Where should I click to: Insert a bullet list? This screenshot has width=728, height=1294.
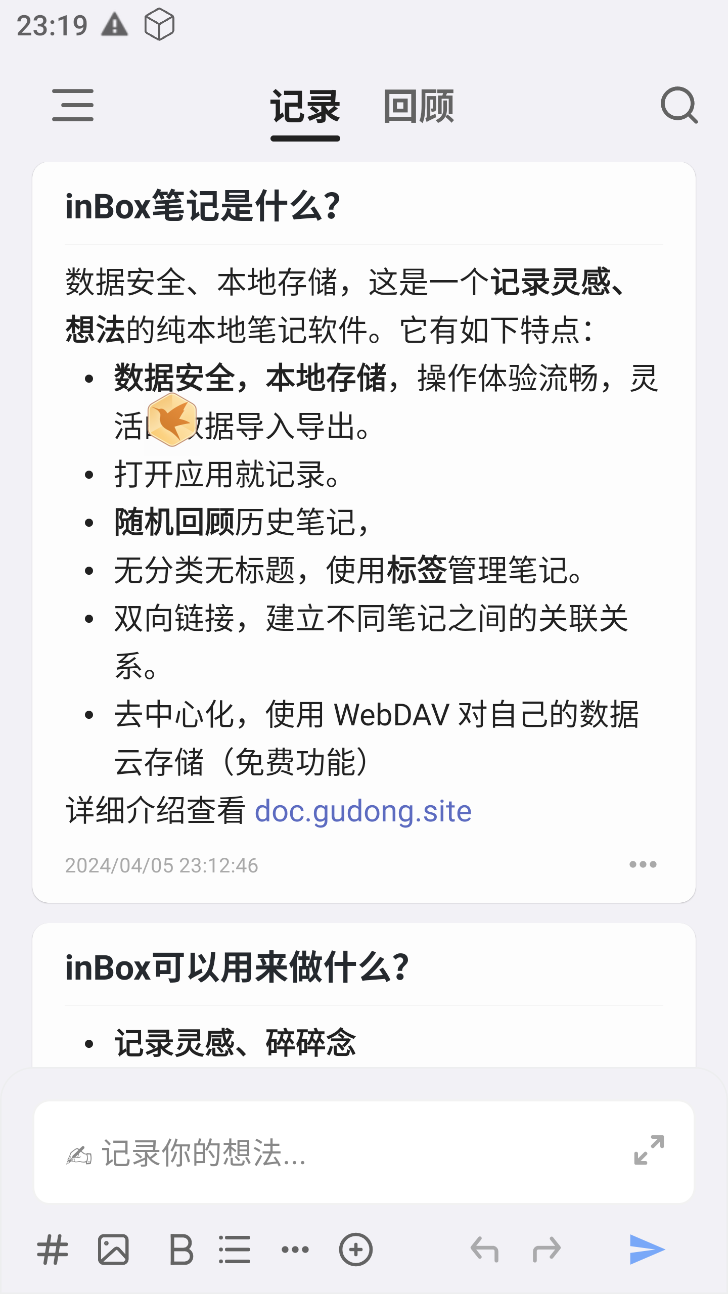tap(235, 1249)
